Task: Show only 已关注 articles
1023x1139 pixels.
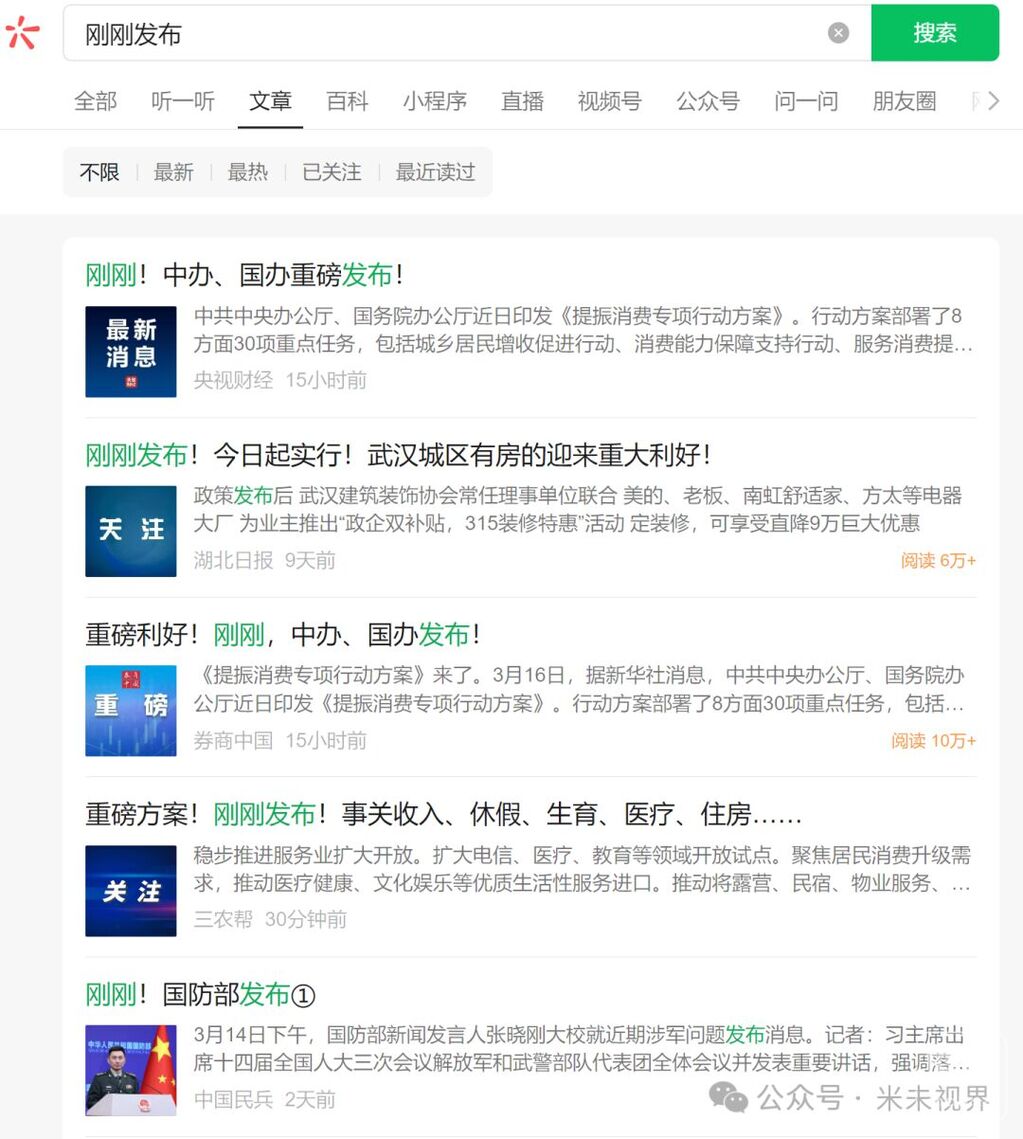Action: (331, 172)
